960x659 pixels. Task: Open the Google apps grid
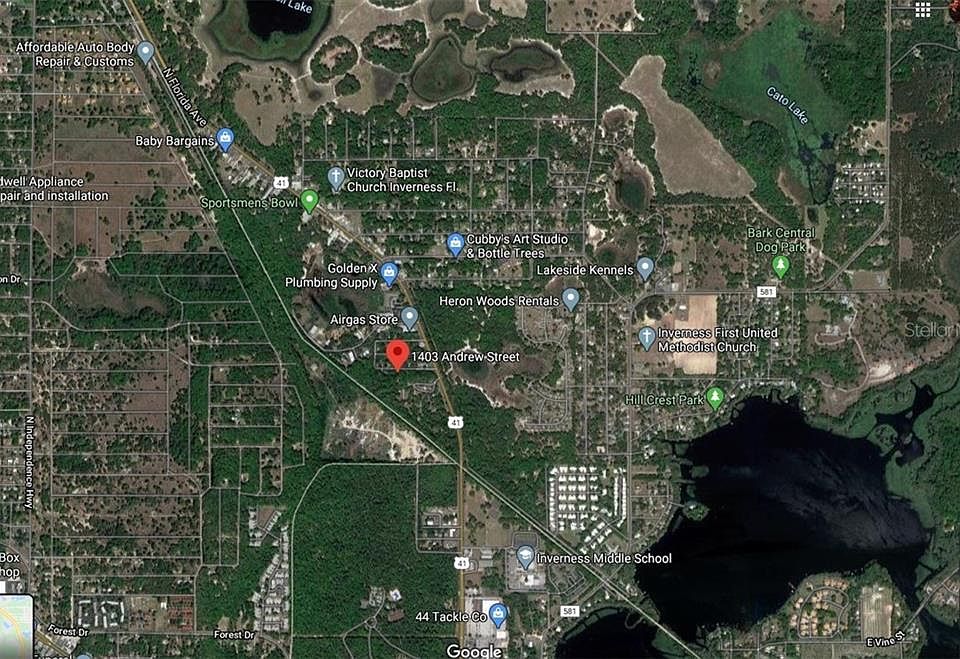[923, 9]
